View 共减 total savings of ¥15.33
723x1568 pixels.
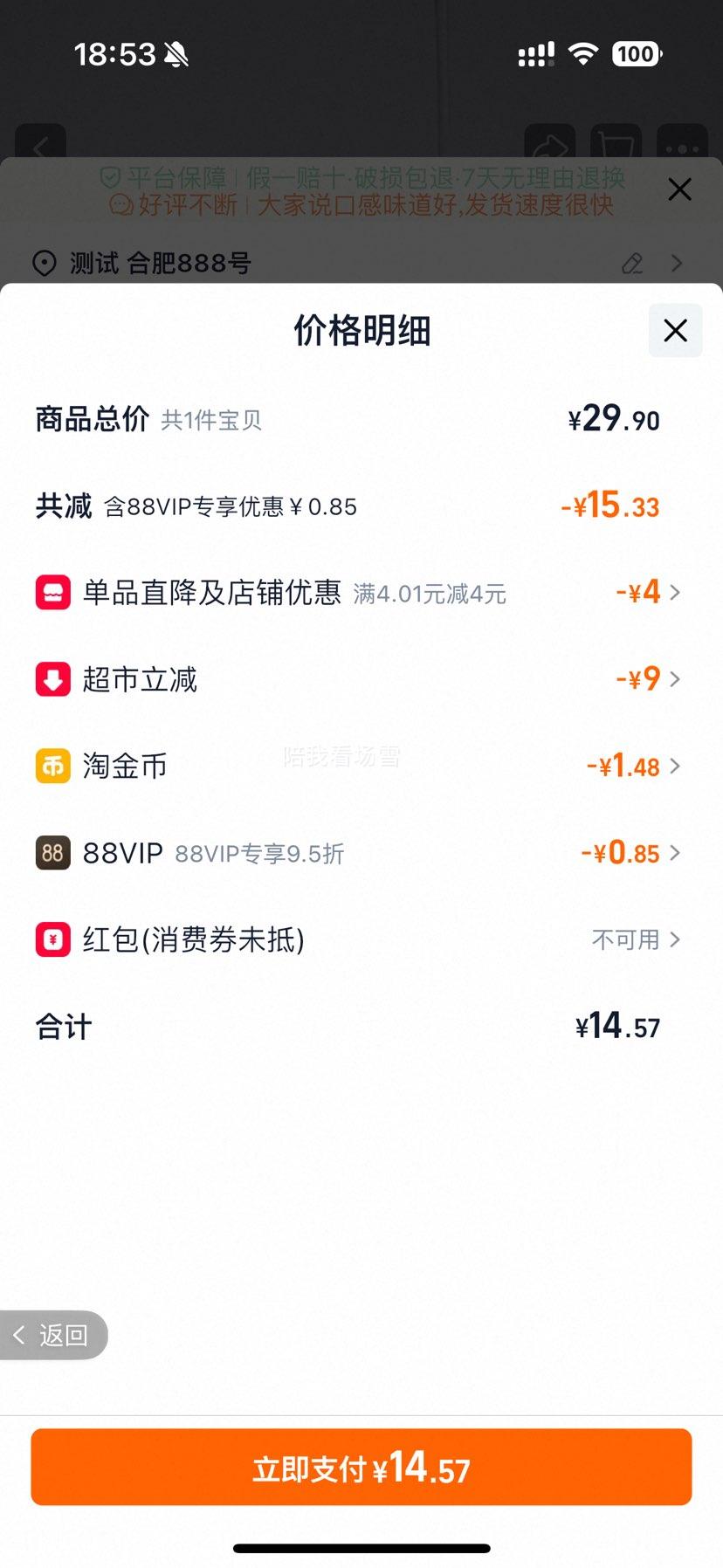[x=361, y=505]
